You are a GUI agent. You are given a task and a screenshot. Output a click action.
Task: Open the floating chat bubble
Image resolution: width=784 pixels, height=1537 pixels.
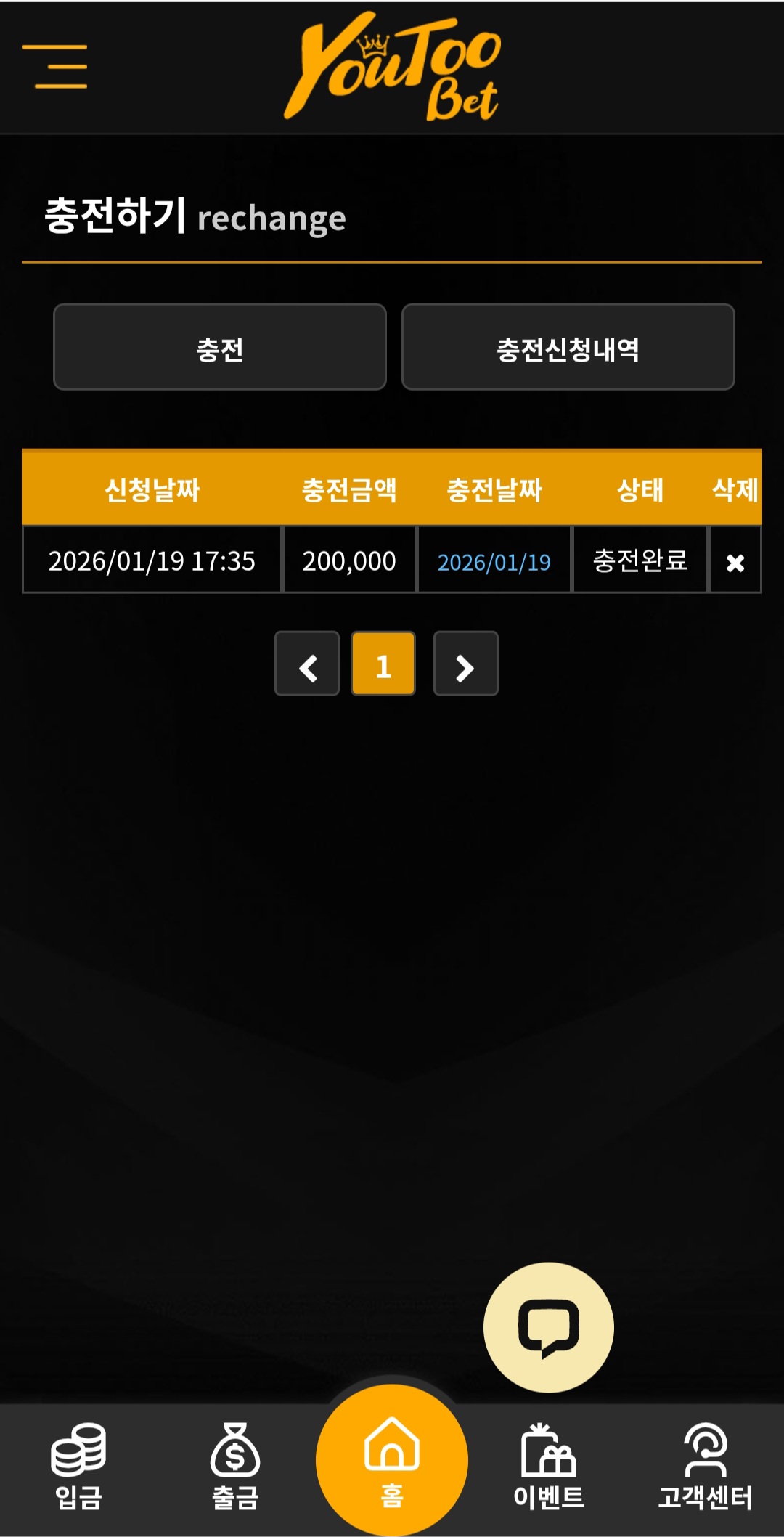click(x=549, y=1327)
